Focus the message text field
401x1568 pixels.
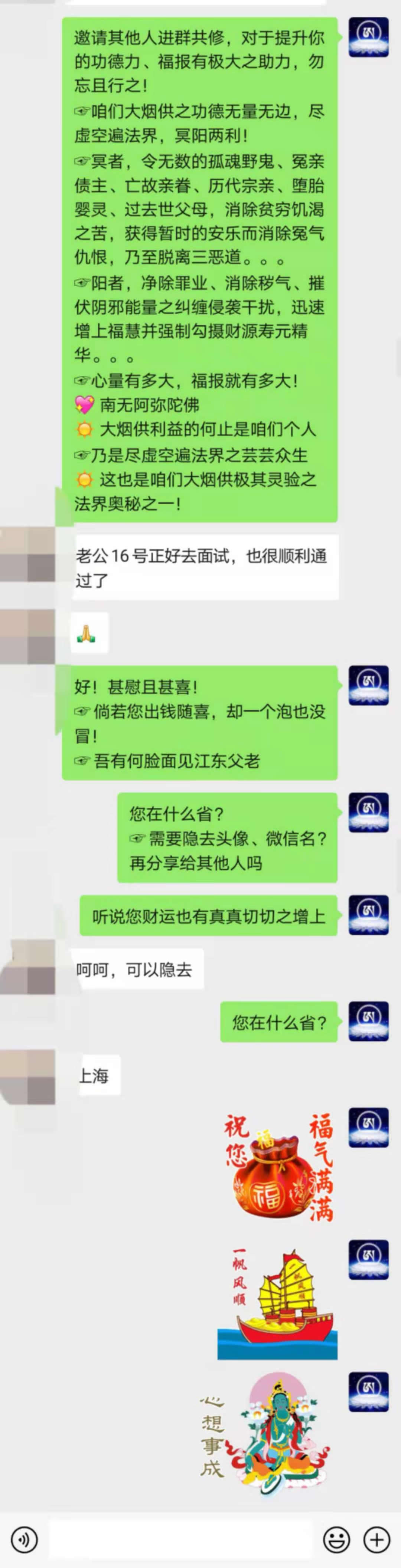coord(180,1539)
